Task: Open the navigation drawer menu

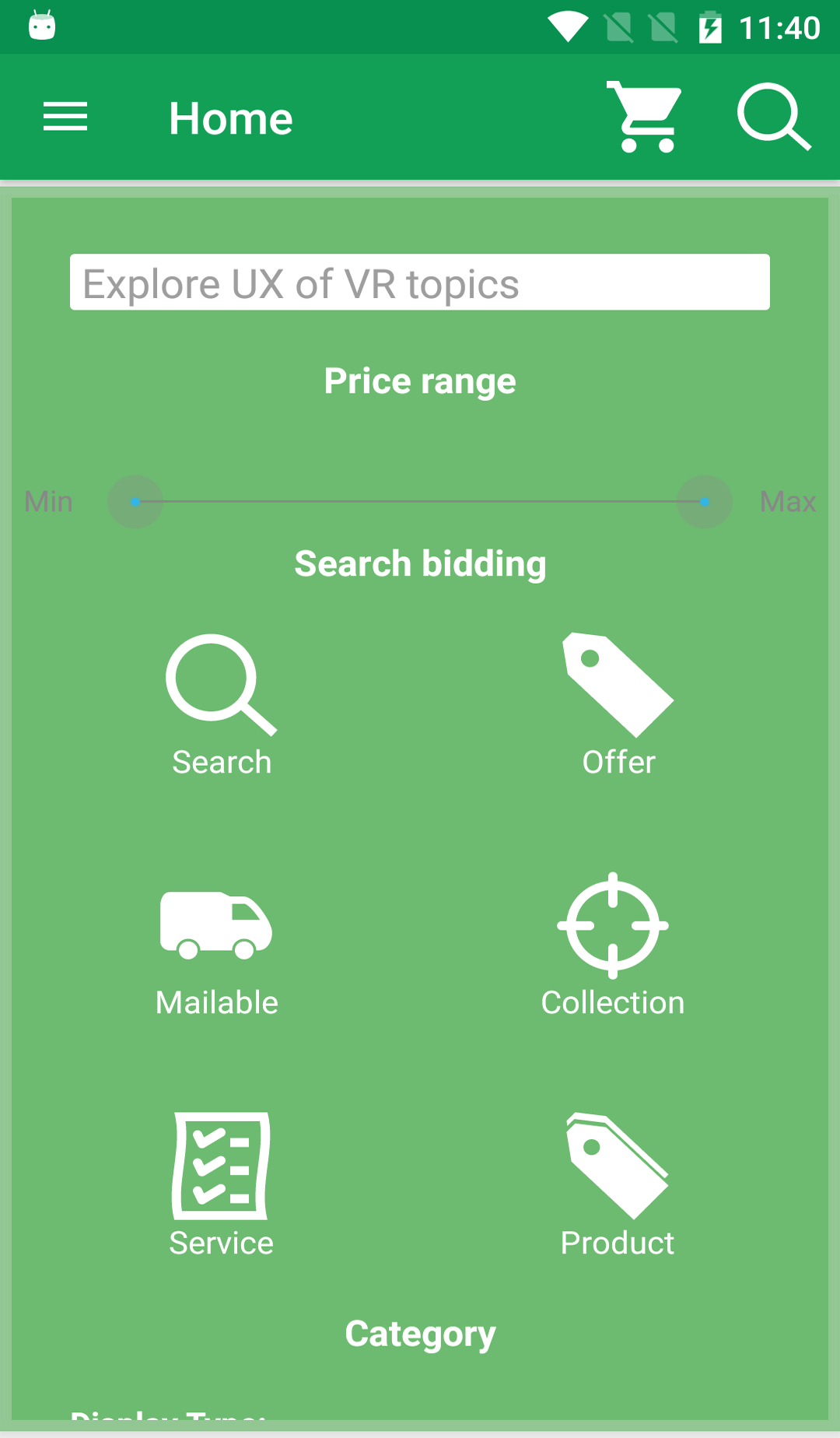Action: pyautogui.click(x=65, y=117)
